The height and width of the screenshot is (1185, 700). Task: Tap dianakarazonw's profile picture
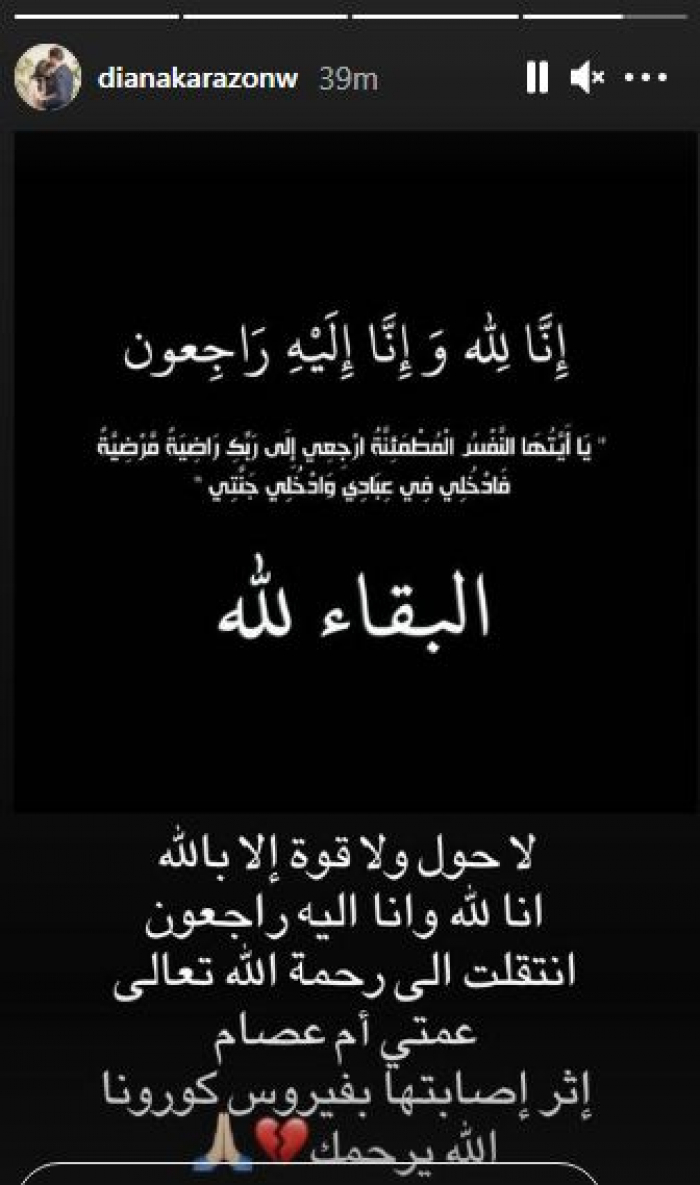[x=47, y=78]
